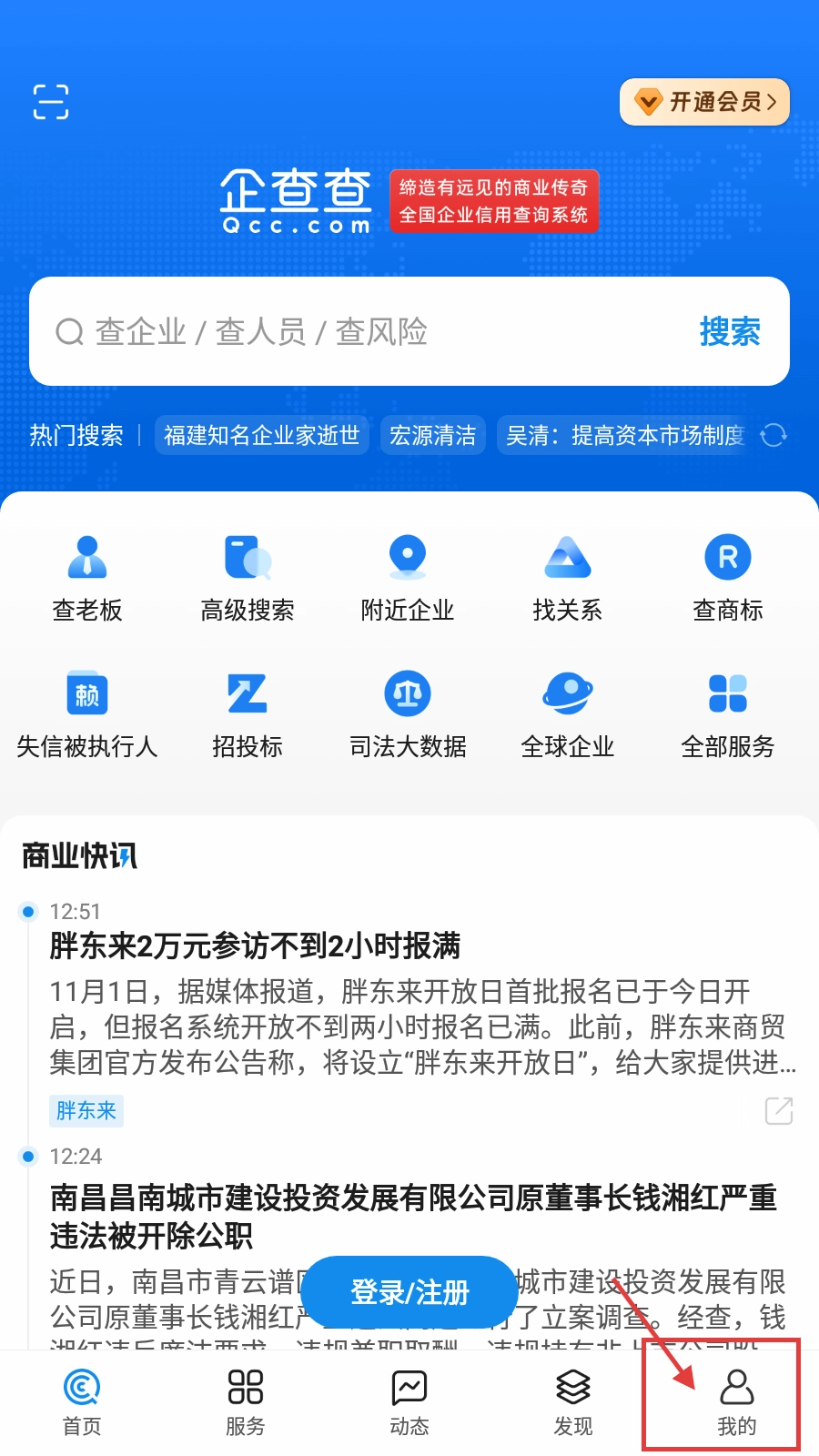Image resolution: width=819 pixels, height=1456 pixels.
Task: Tap the blue 搜索 button
Action: (x=730, y=331)
